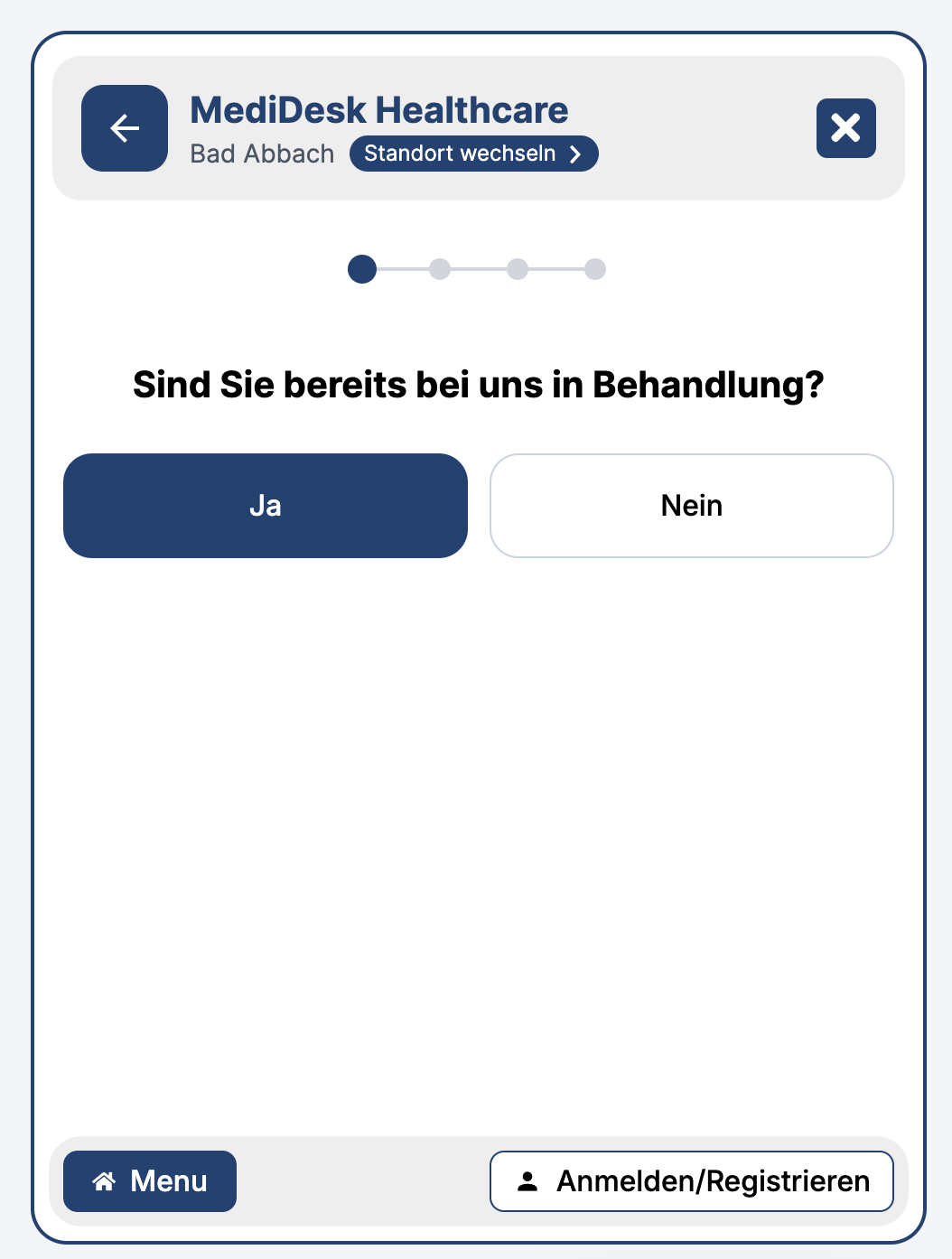The height and width of the screenshot is (1259, 952).
Task: Tap Standort wechseln to change location
Action: tap(473, 154)
